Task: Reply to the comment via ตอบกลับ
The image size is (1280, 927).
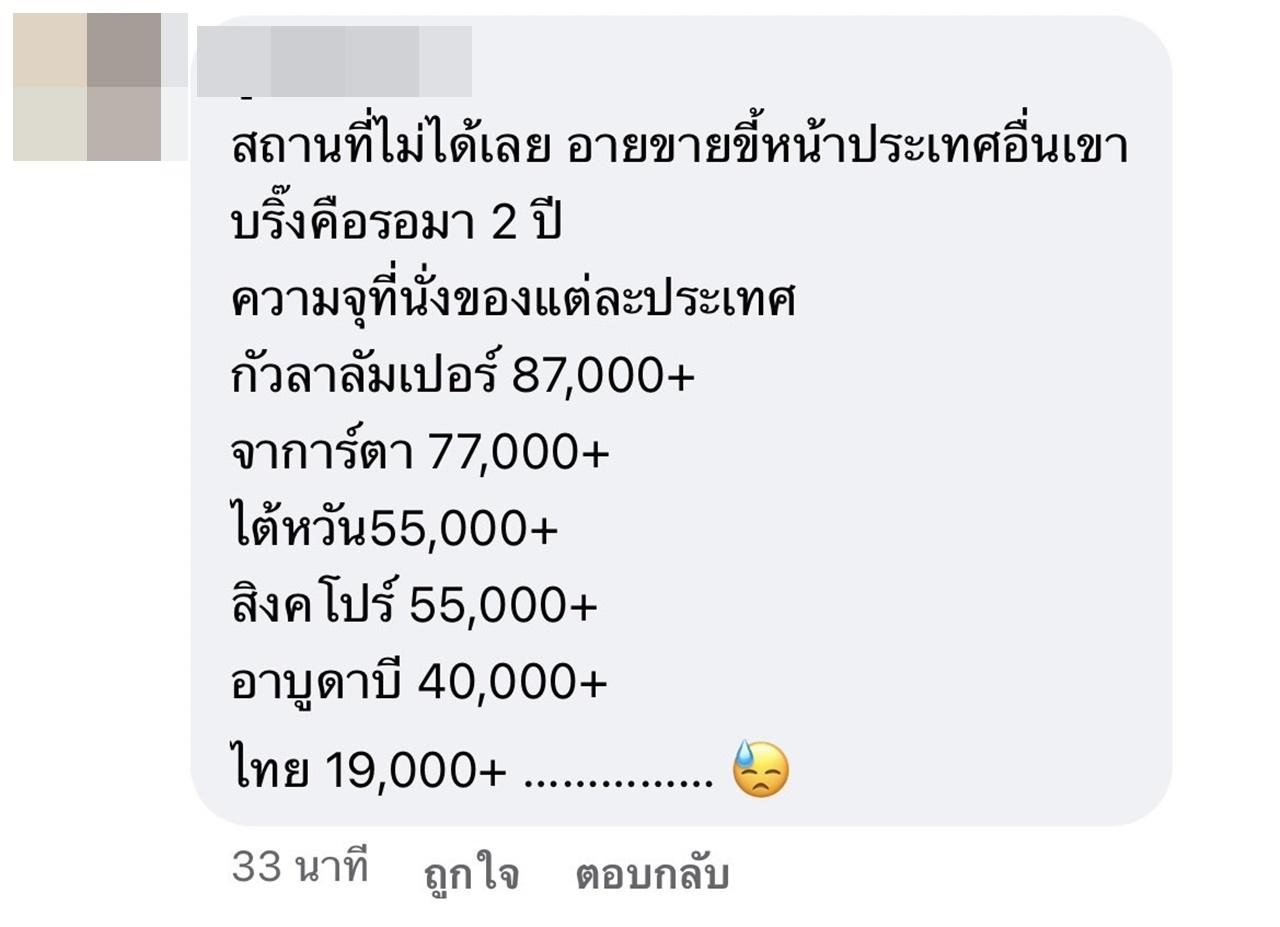Action: [x=651, y=874]
